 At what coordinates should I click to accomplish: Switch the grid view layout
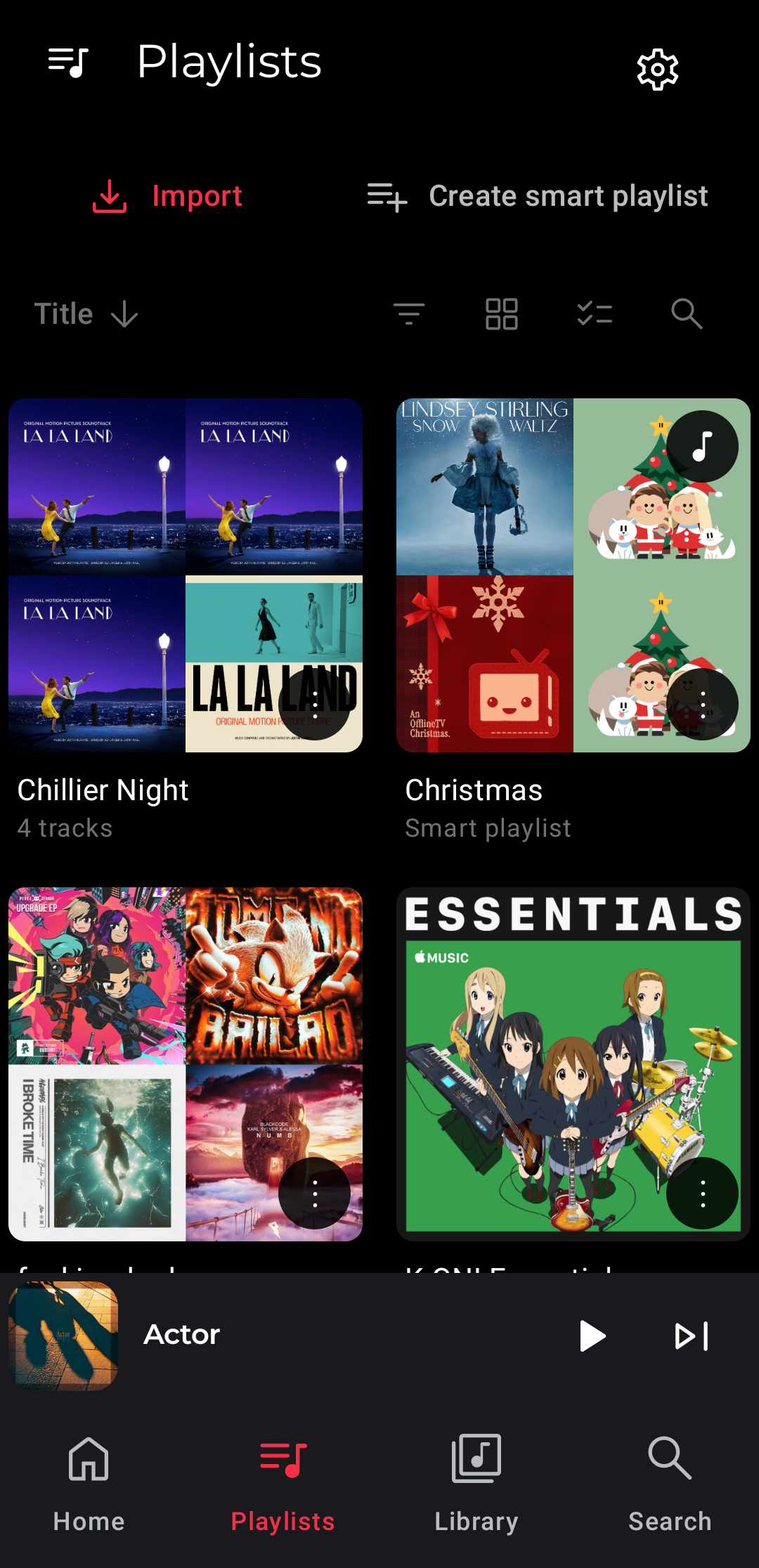click(x=501, y=313)
